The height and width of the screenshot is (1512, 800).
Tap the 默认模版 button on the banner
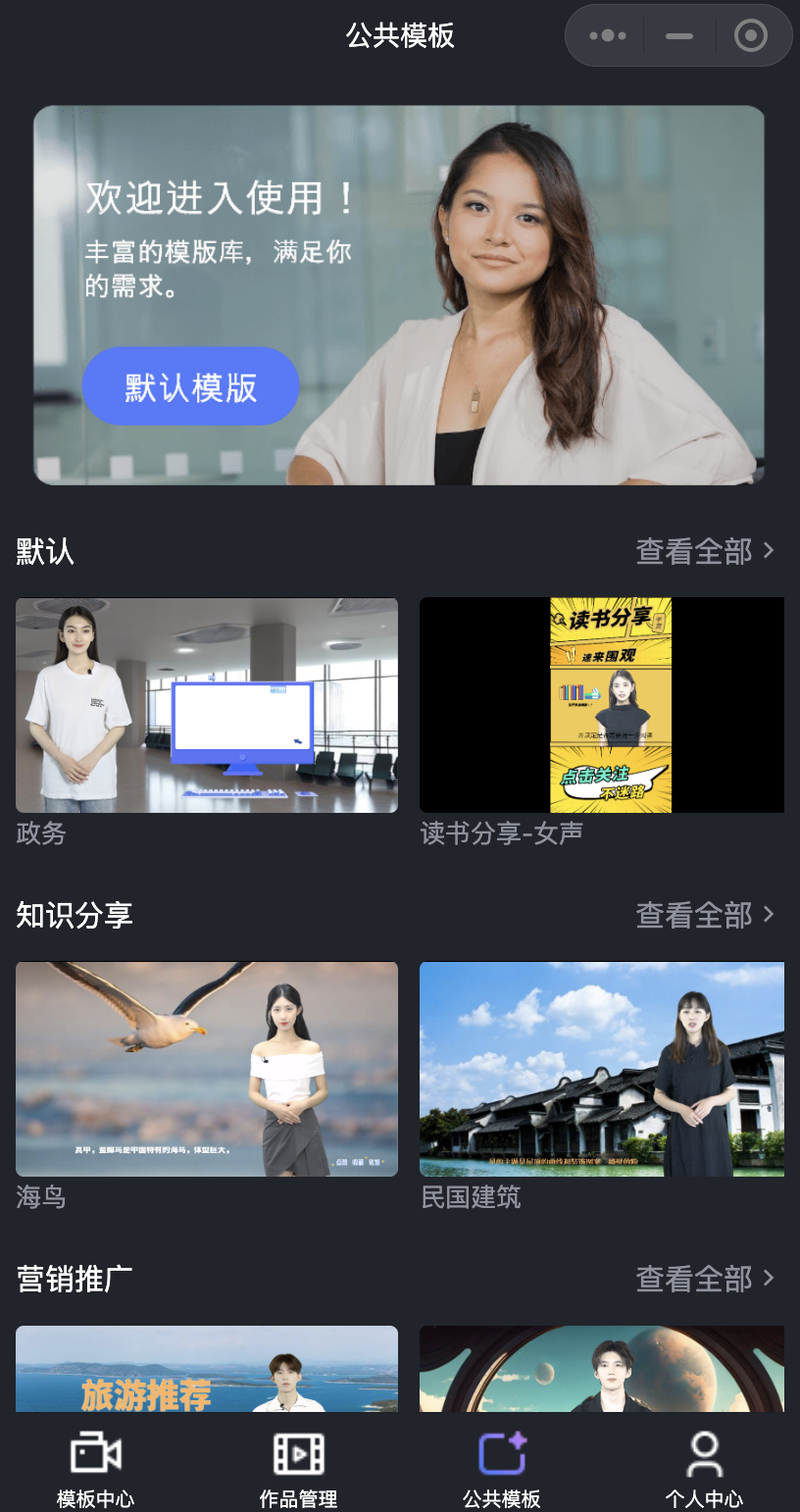(190, 386)
